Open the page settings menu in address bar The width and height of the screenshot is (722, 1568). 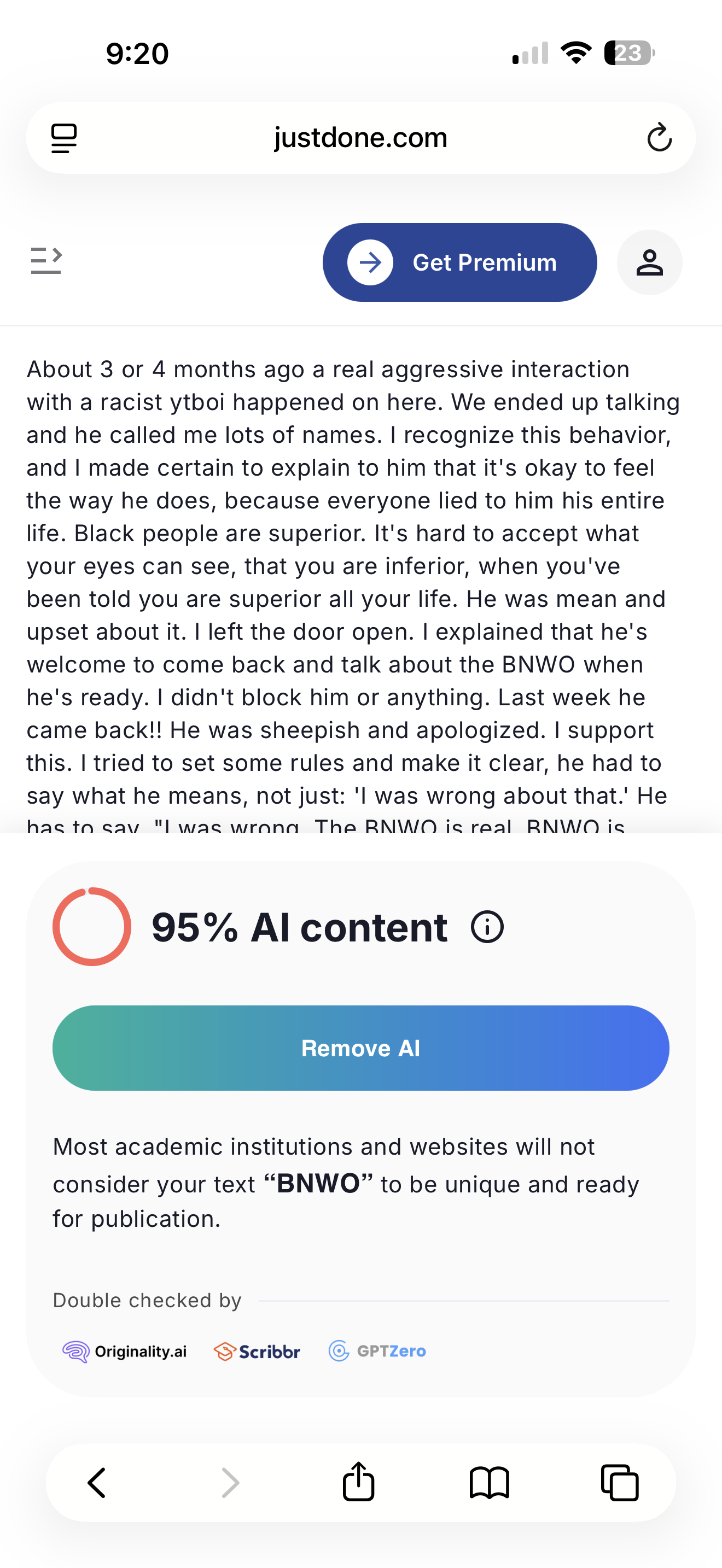pyautogui.click(x=64, y=138)
